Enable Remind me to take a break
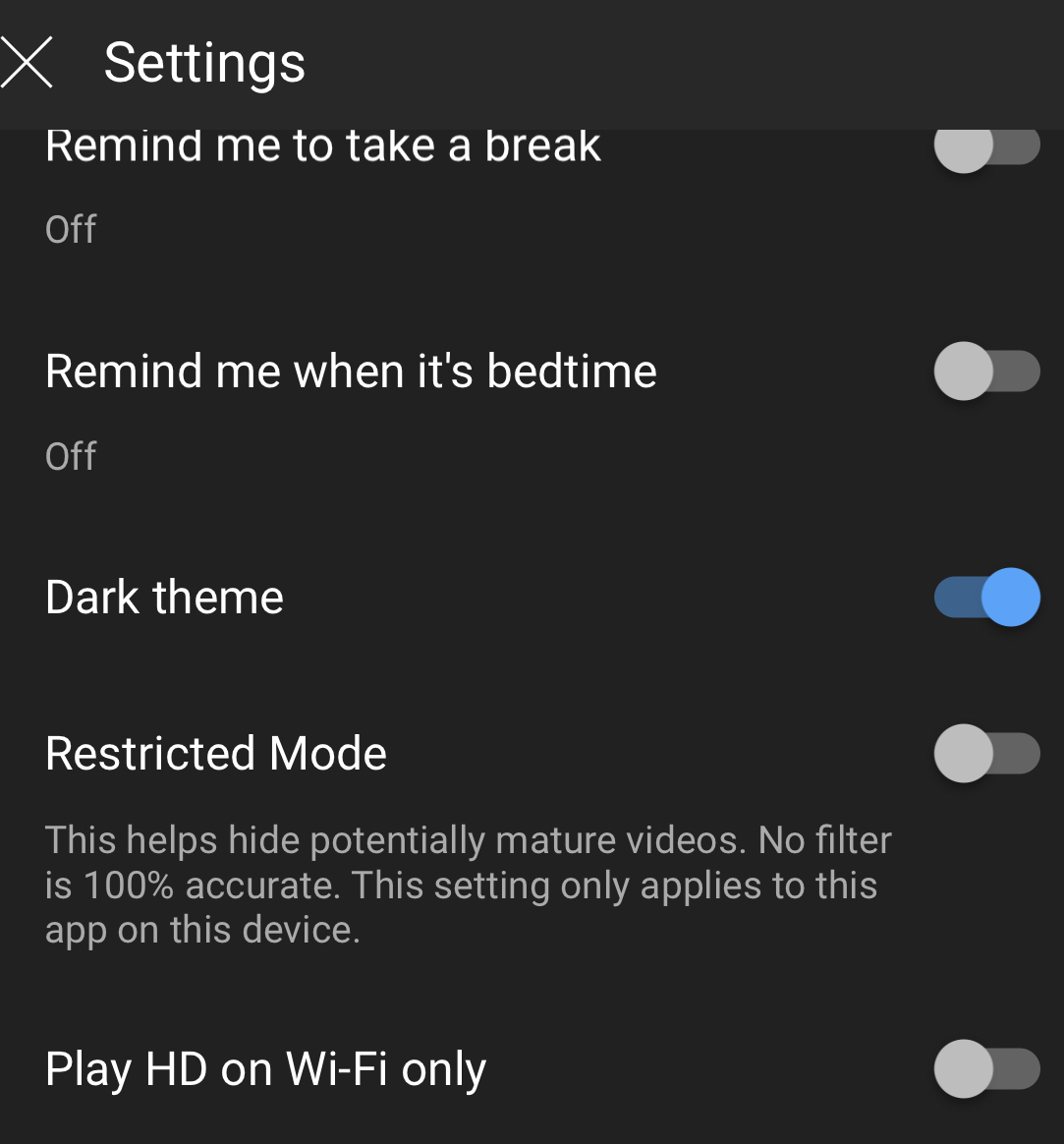The image size is (1064, 1144). (x=986, y=147)
